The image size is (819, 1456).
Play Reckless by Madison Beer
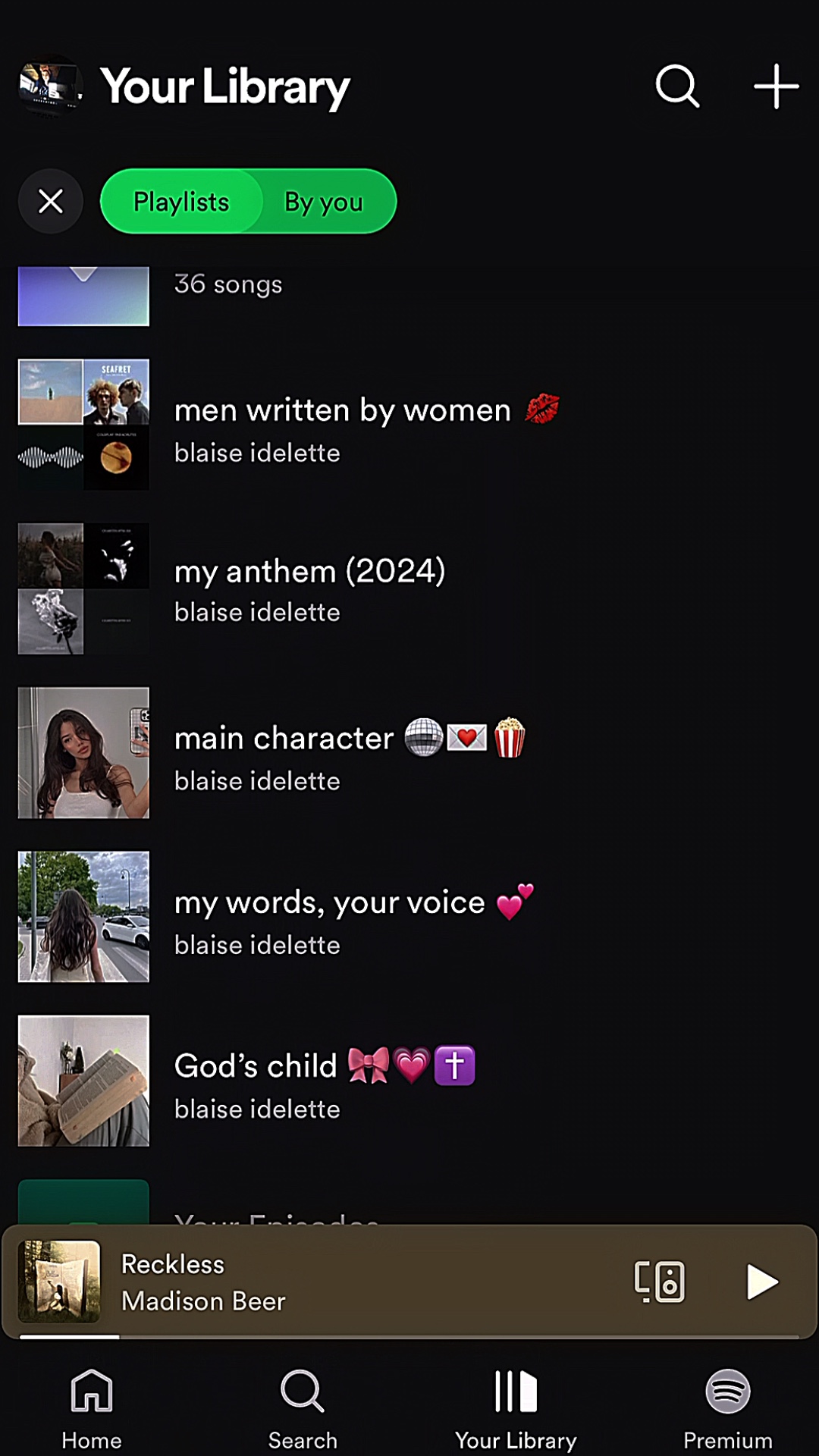tap(761, 1282)
